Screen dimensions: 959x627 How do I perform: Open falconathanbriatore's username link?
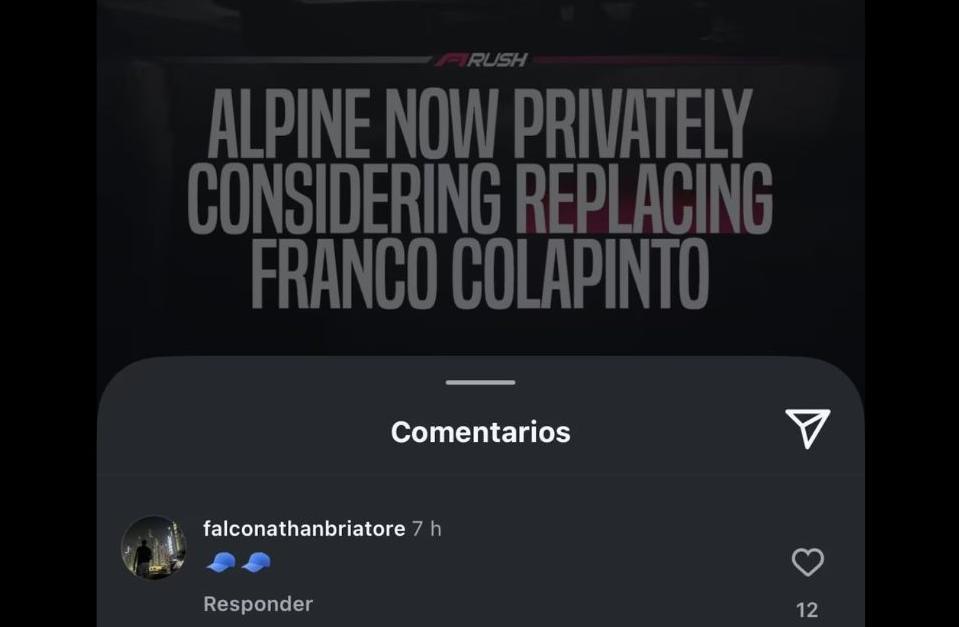point(304,529)
